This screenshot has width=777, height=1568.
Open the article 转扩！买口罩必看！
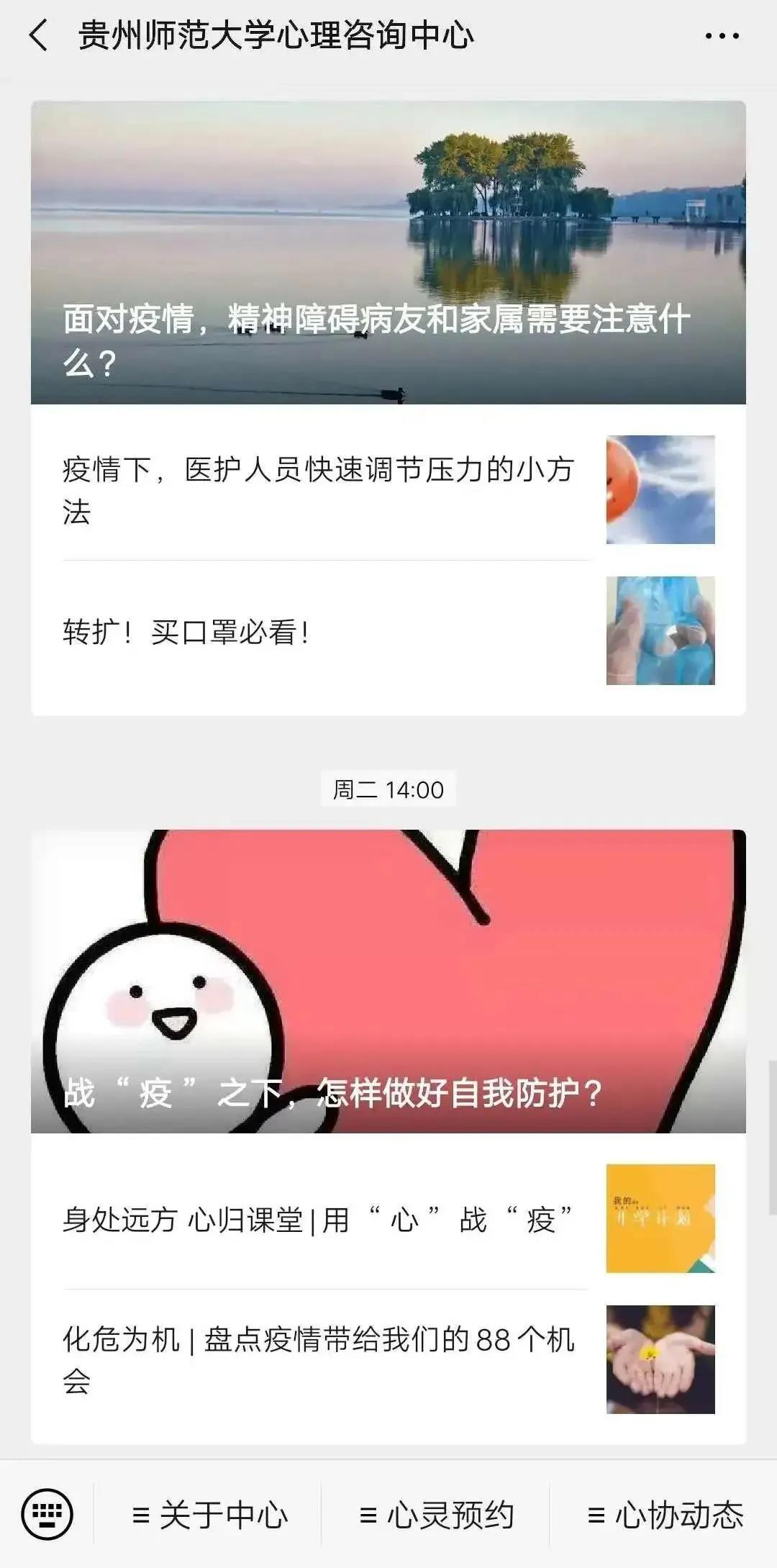(x=388, y=632)
